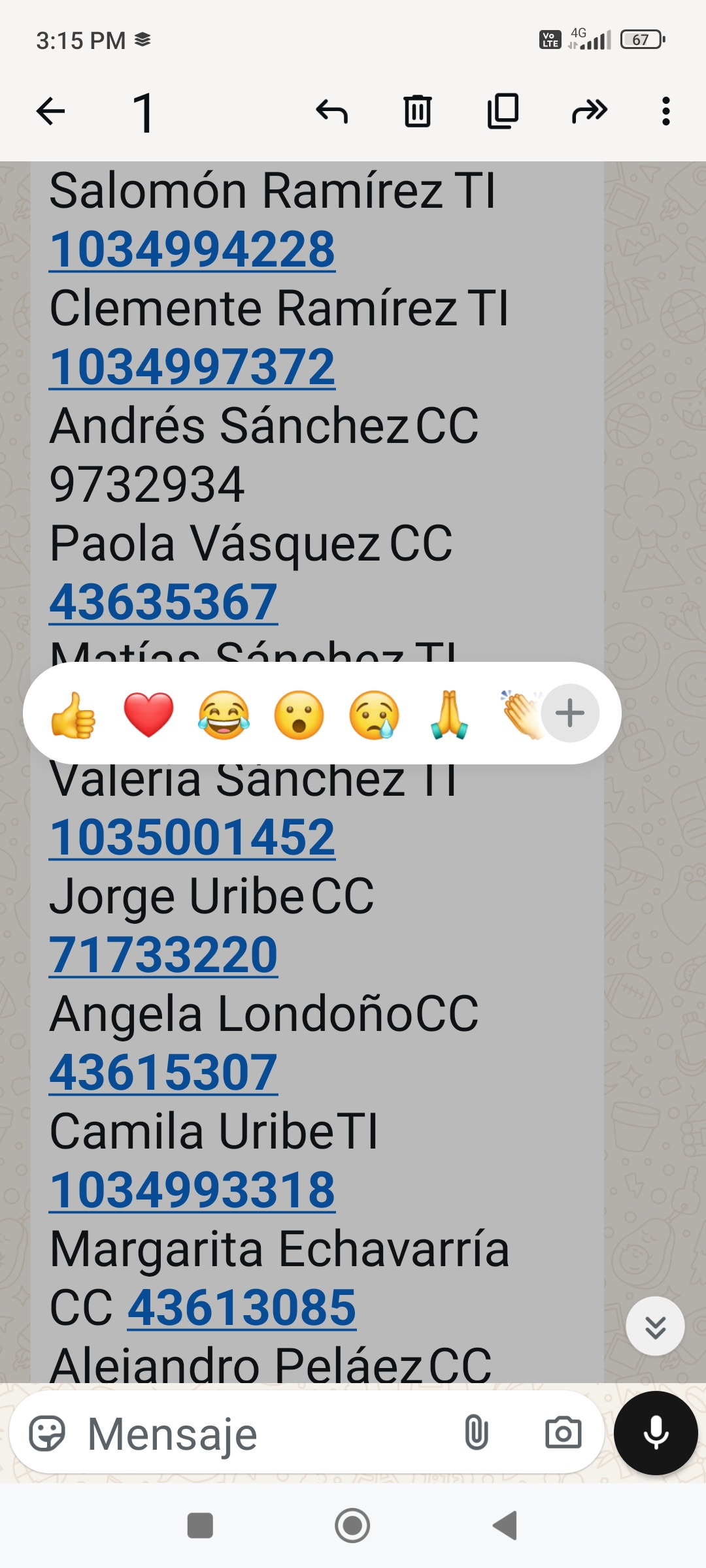
Task: Open more reaction emojis with plus
Action: [x=570, y=713]
